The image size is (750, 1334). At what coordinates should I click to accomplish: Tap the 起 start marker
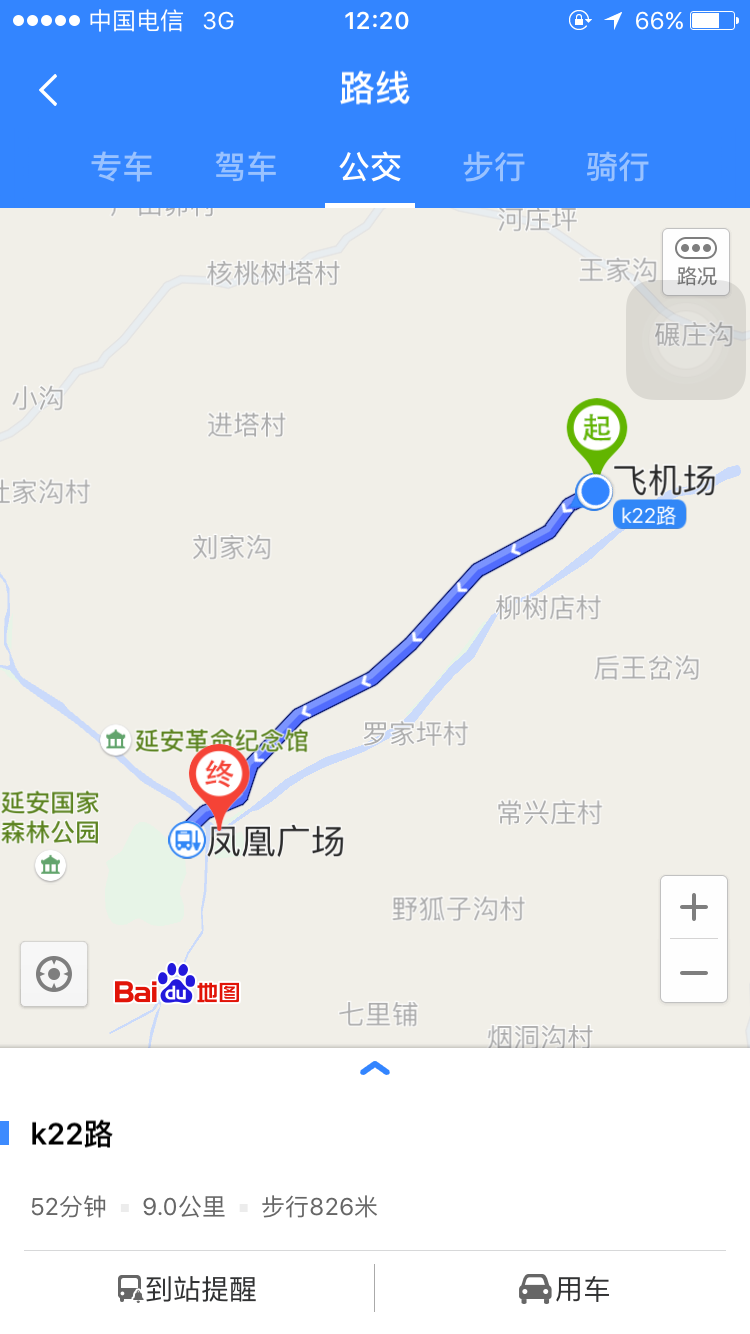[597, 430]
